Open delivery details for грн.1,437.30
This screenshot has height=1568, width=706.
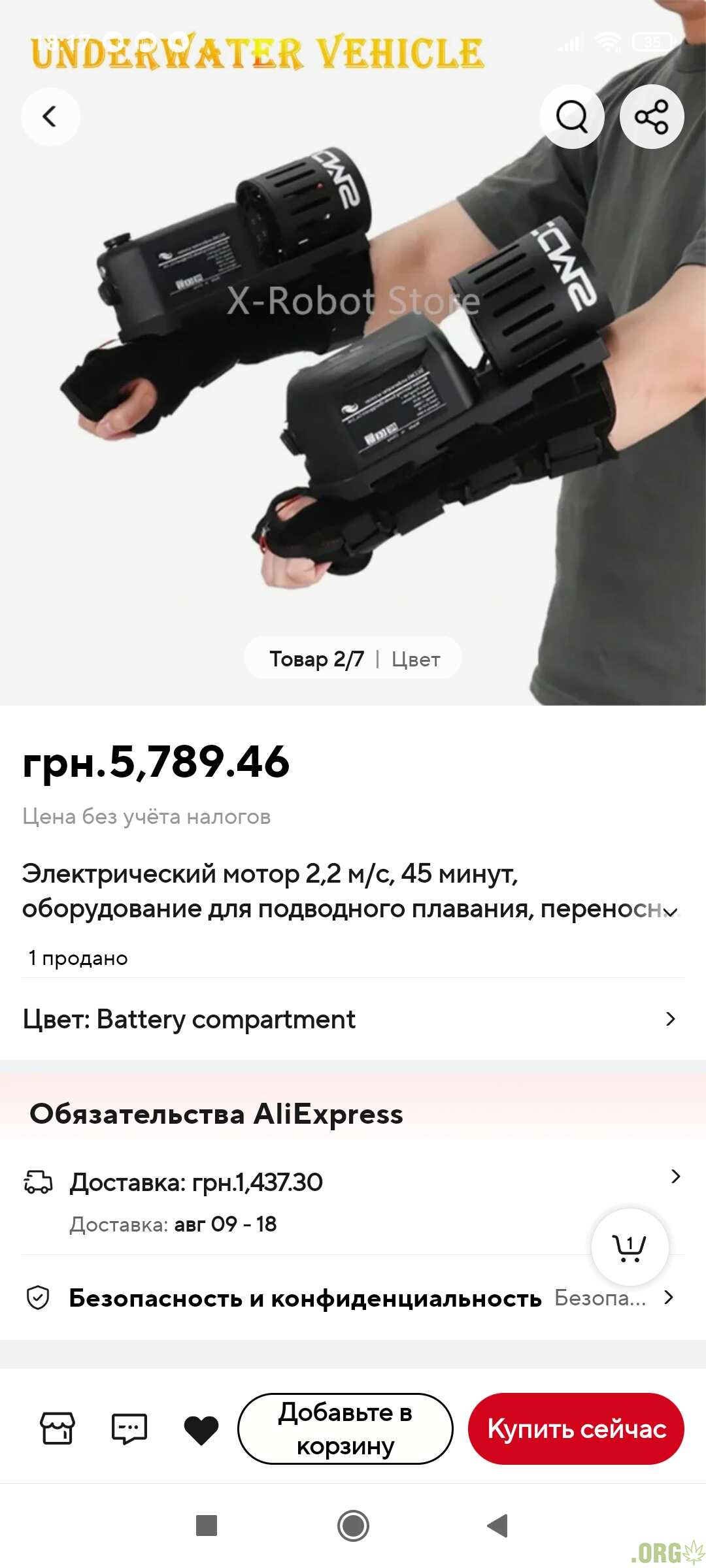click(353, 1201)
